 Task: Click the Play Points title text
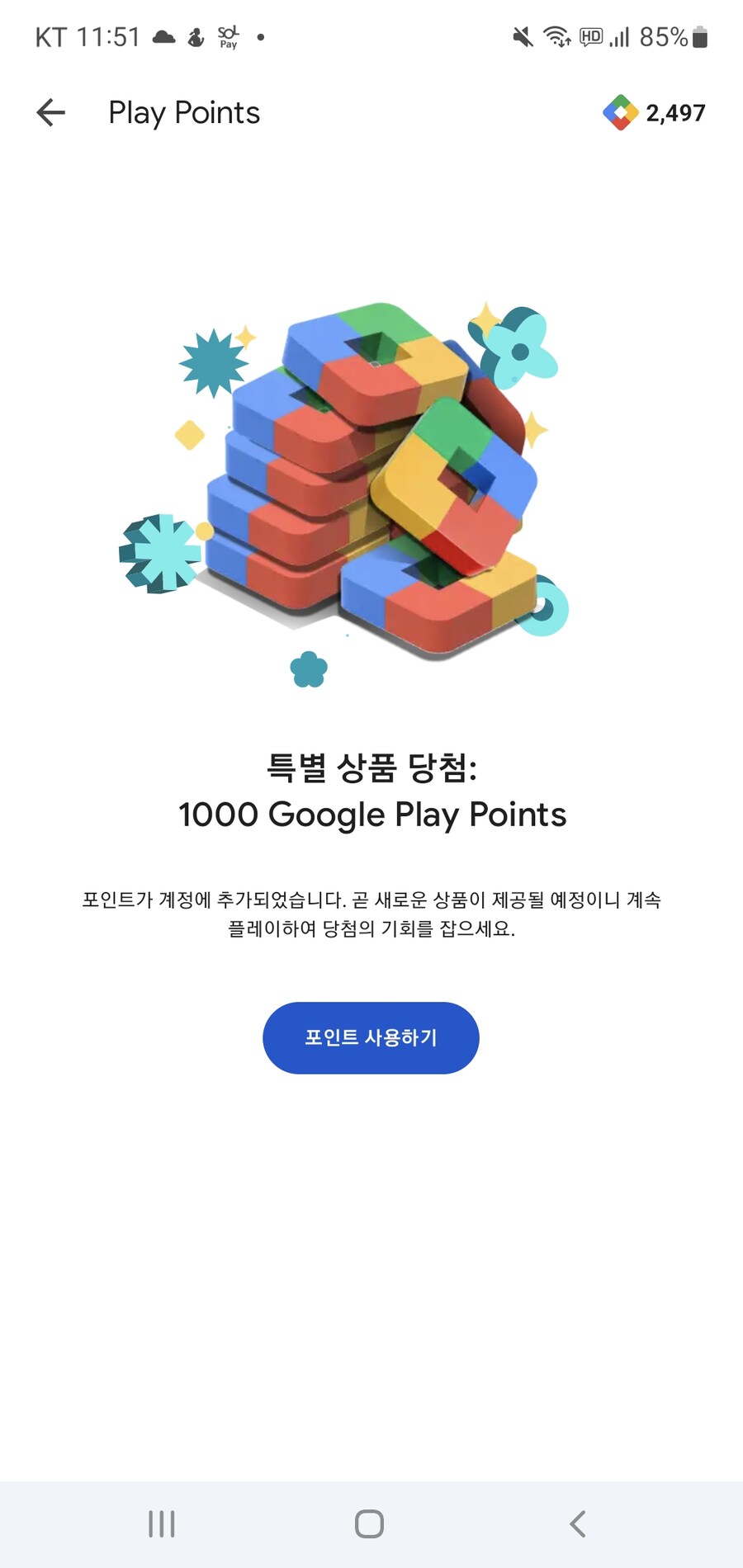point(183,112)
